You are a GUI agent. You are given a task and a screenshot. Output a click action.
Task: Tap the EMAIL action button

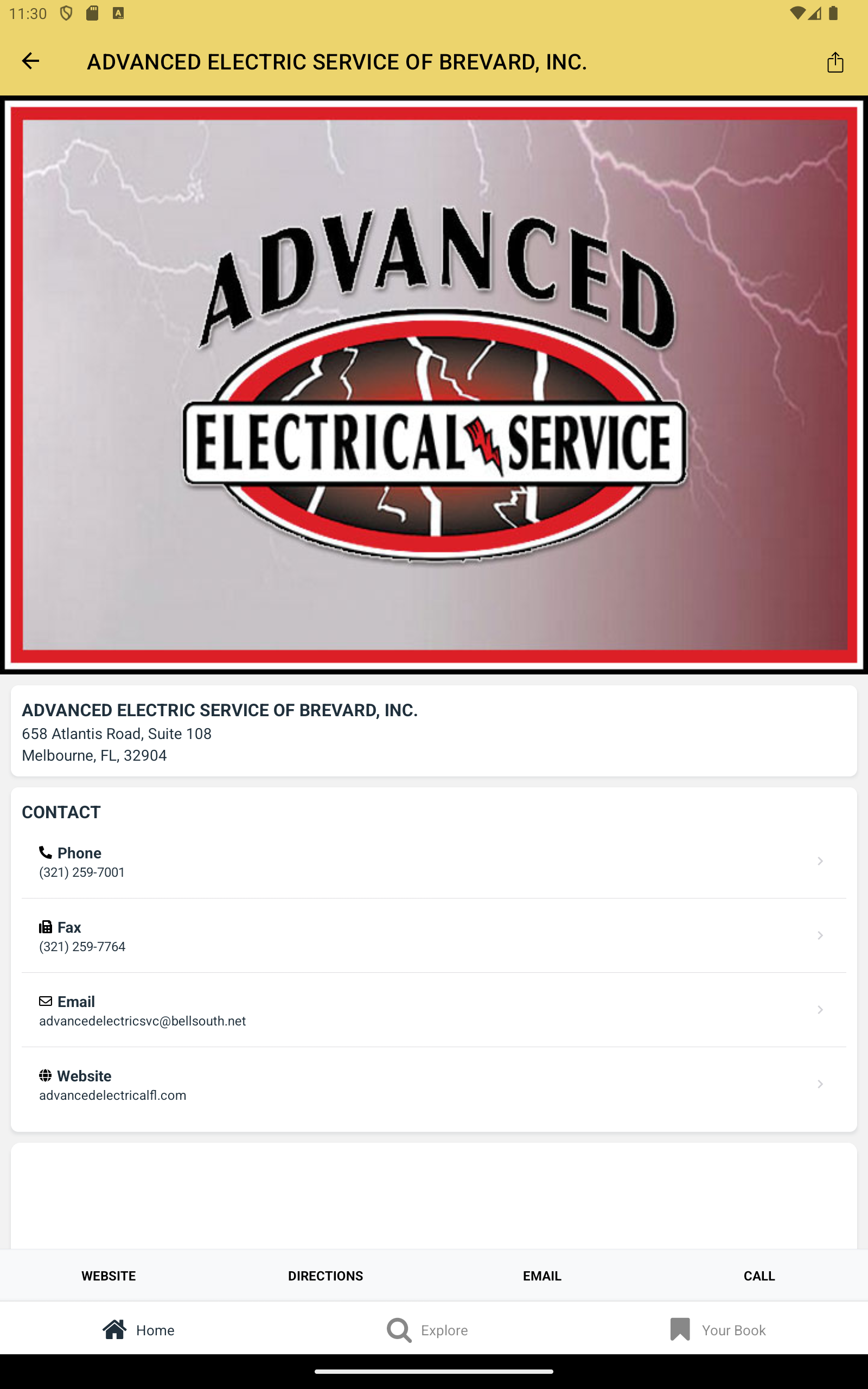[x=542, y=1276]
